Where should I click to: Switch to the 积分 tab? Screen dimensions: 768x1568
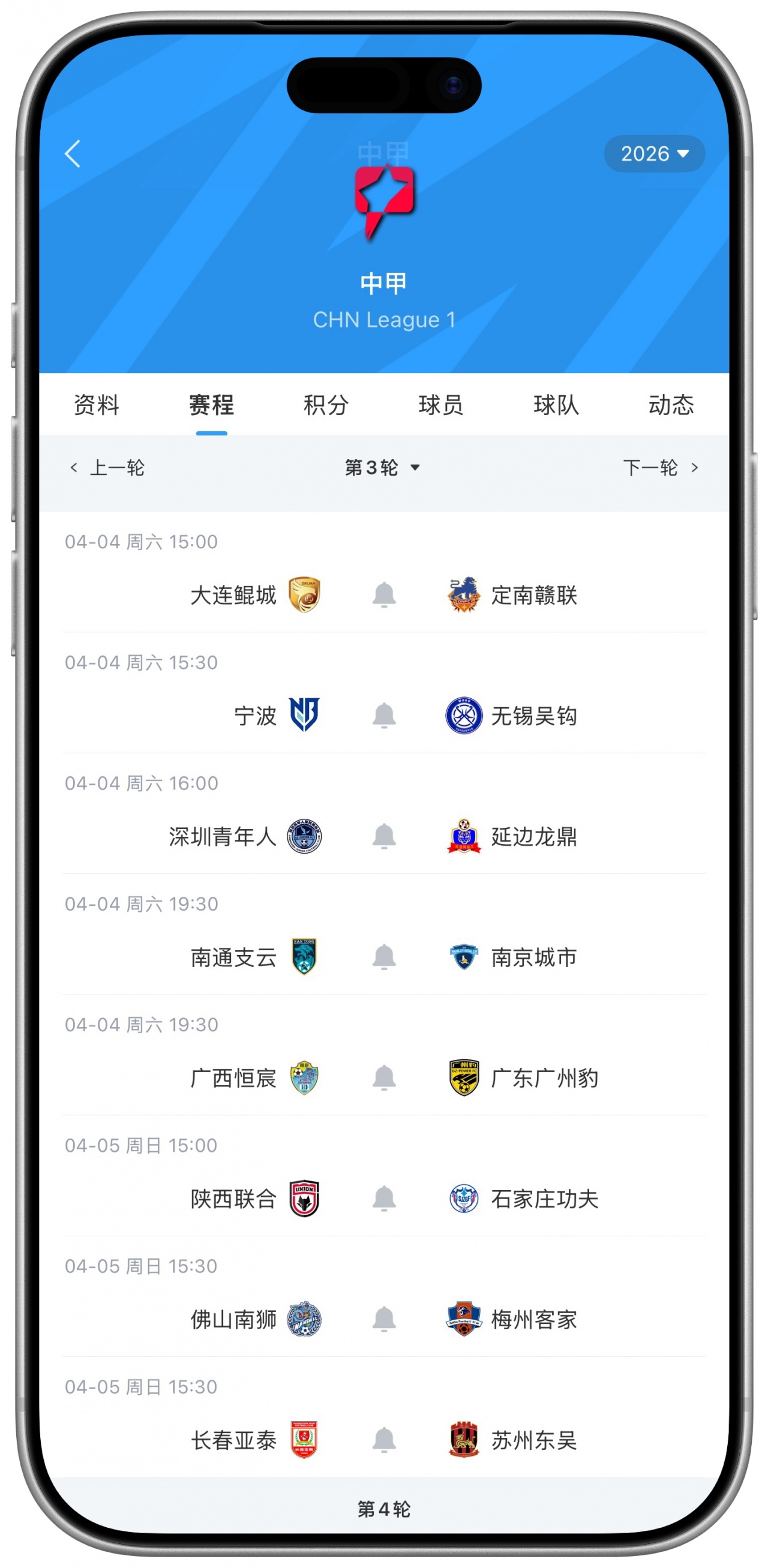point(325,405)
